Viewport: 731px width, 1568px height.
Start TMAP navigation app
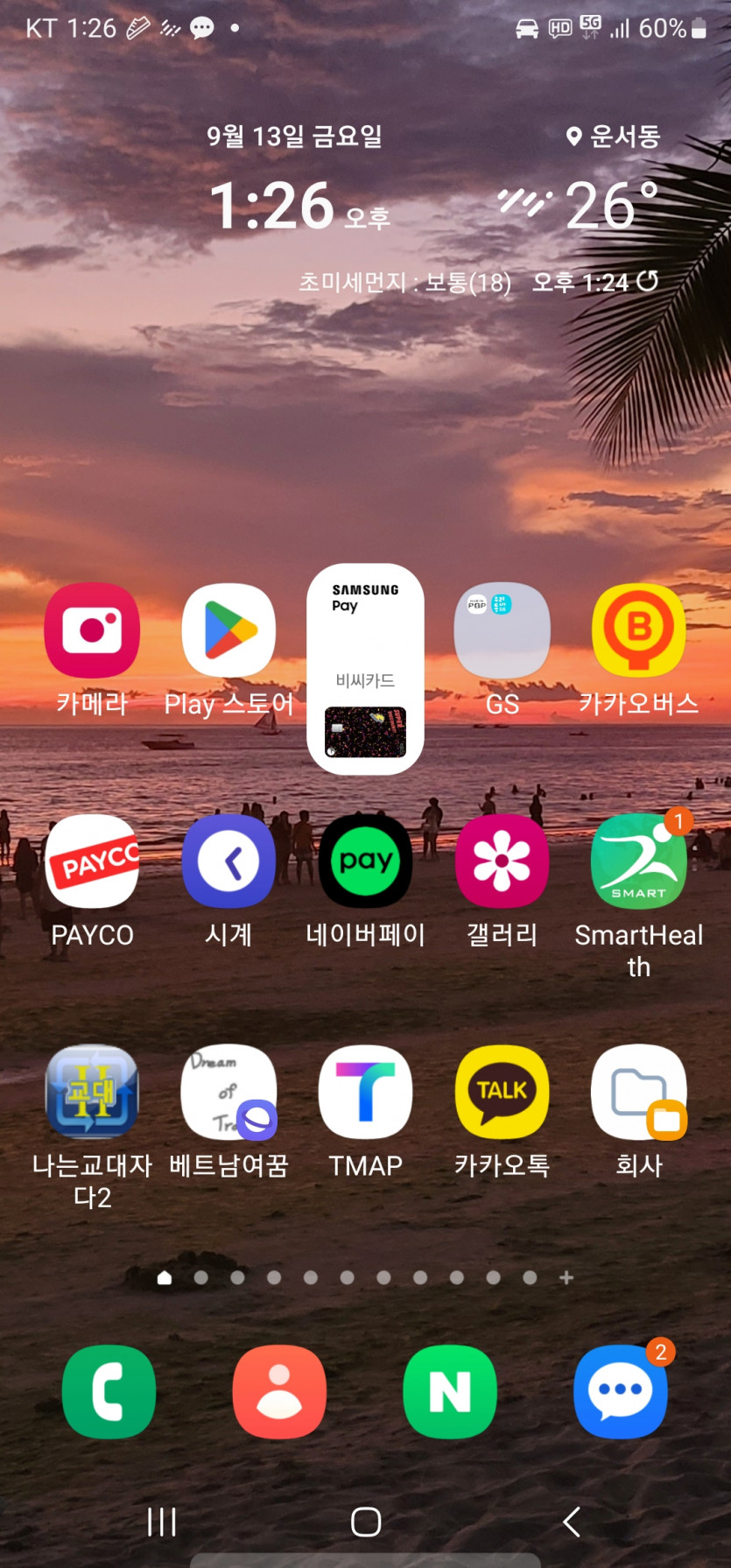(365, 1092)
